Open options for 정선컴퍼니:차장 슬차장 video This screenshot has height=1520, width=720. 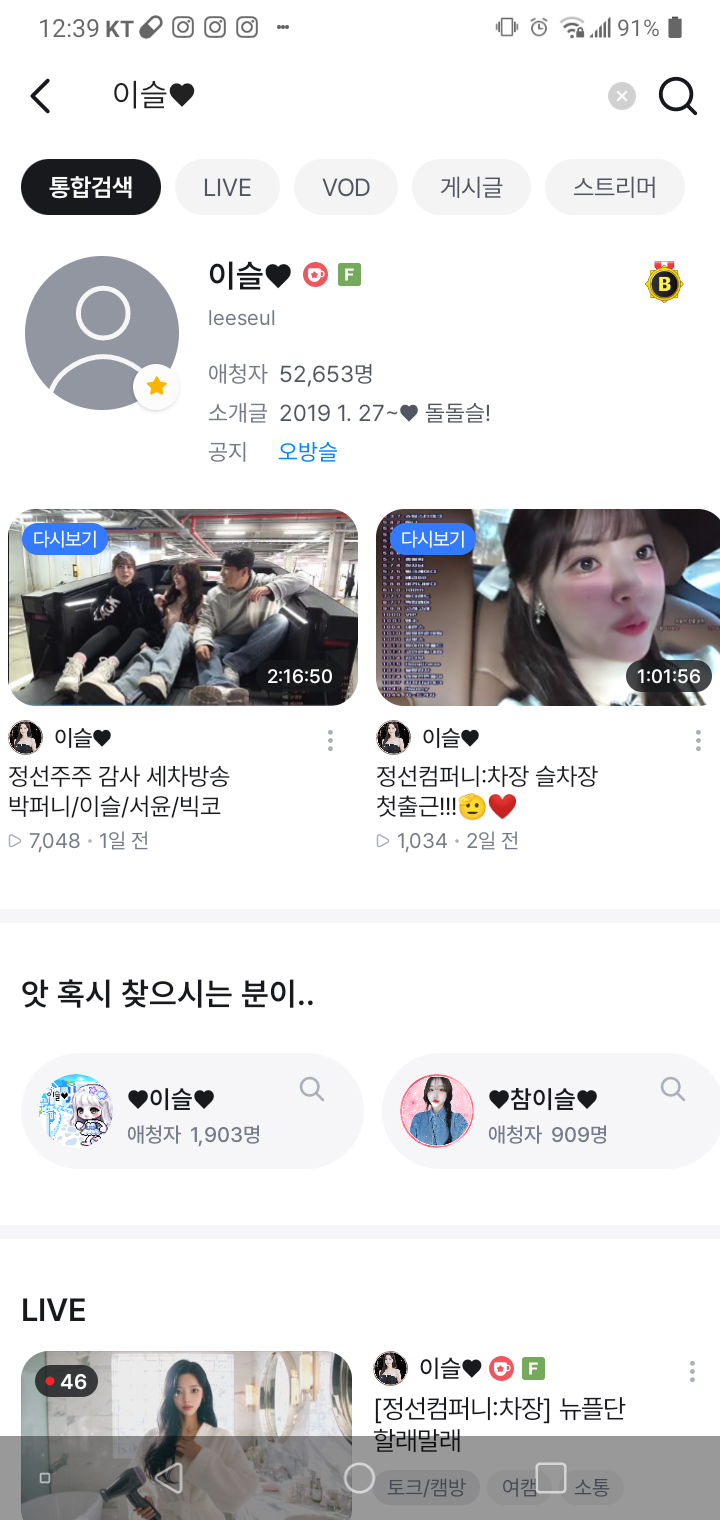tap(698, 740)
